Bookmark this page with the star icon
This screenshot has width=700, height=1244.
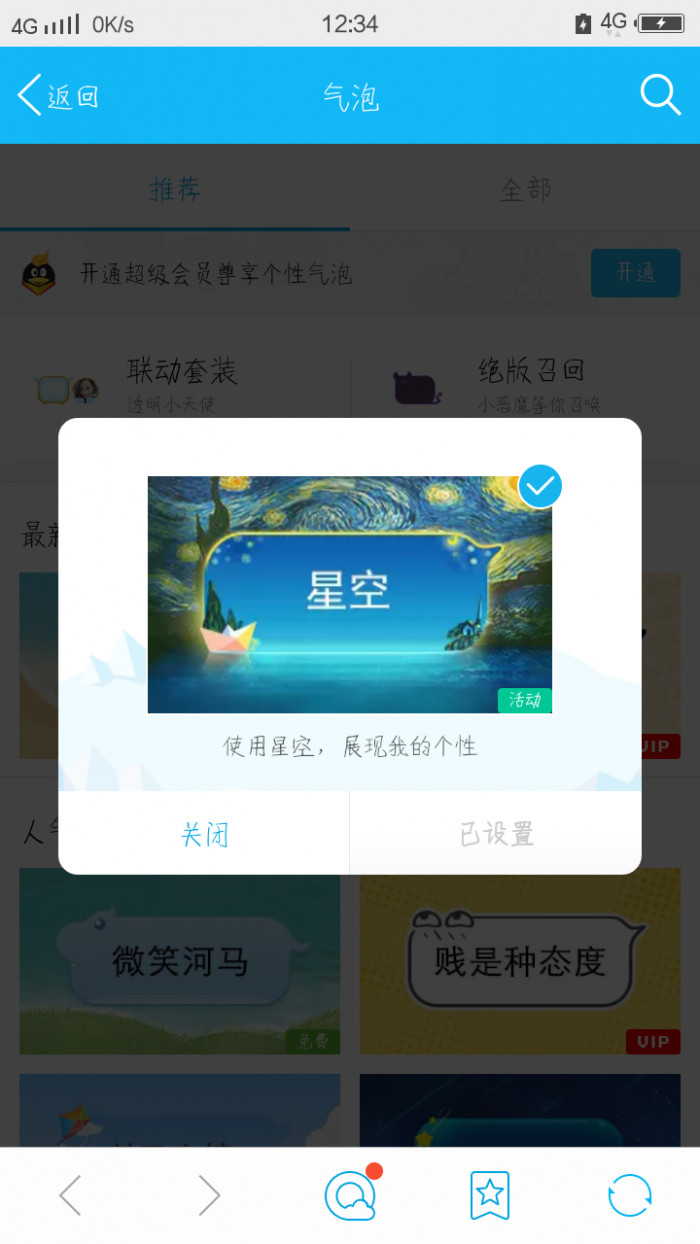(x=490, y=1195)
